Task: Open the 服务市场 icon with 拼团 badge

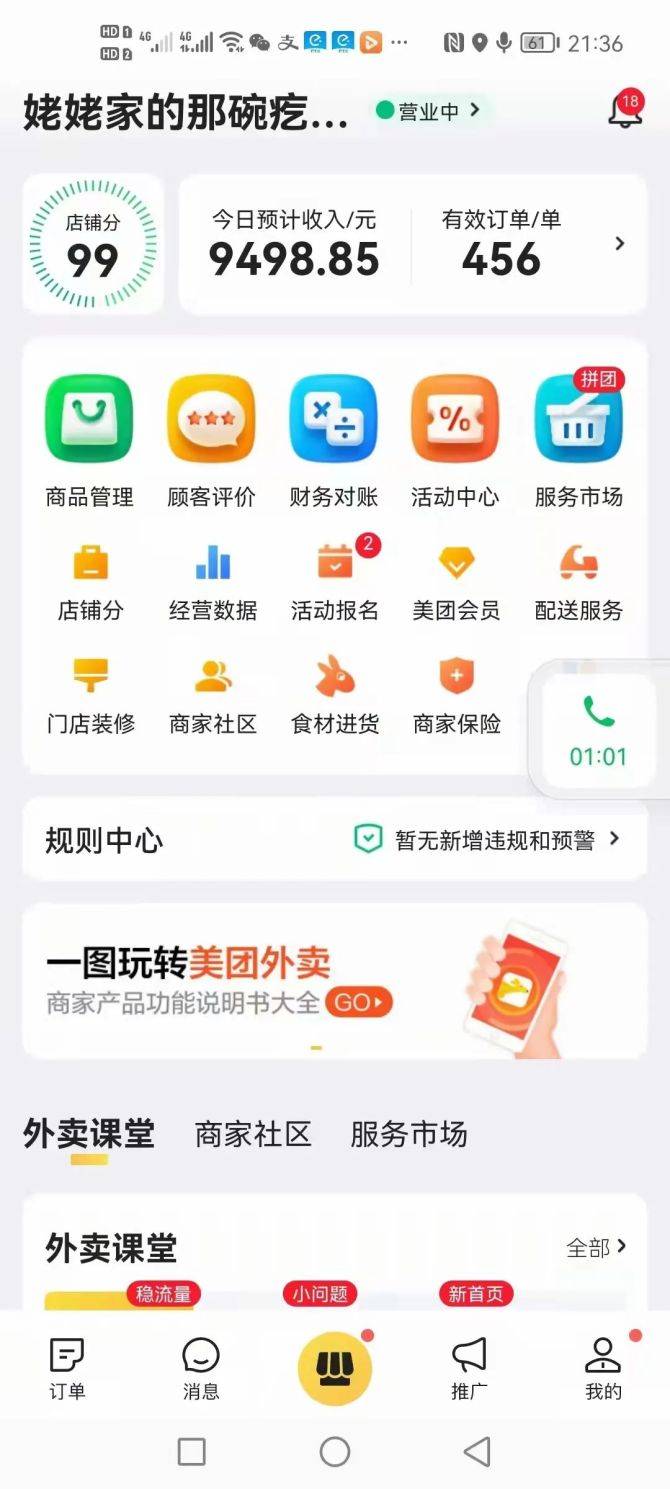Action: (578, 441)
